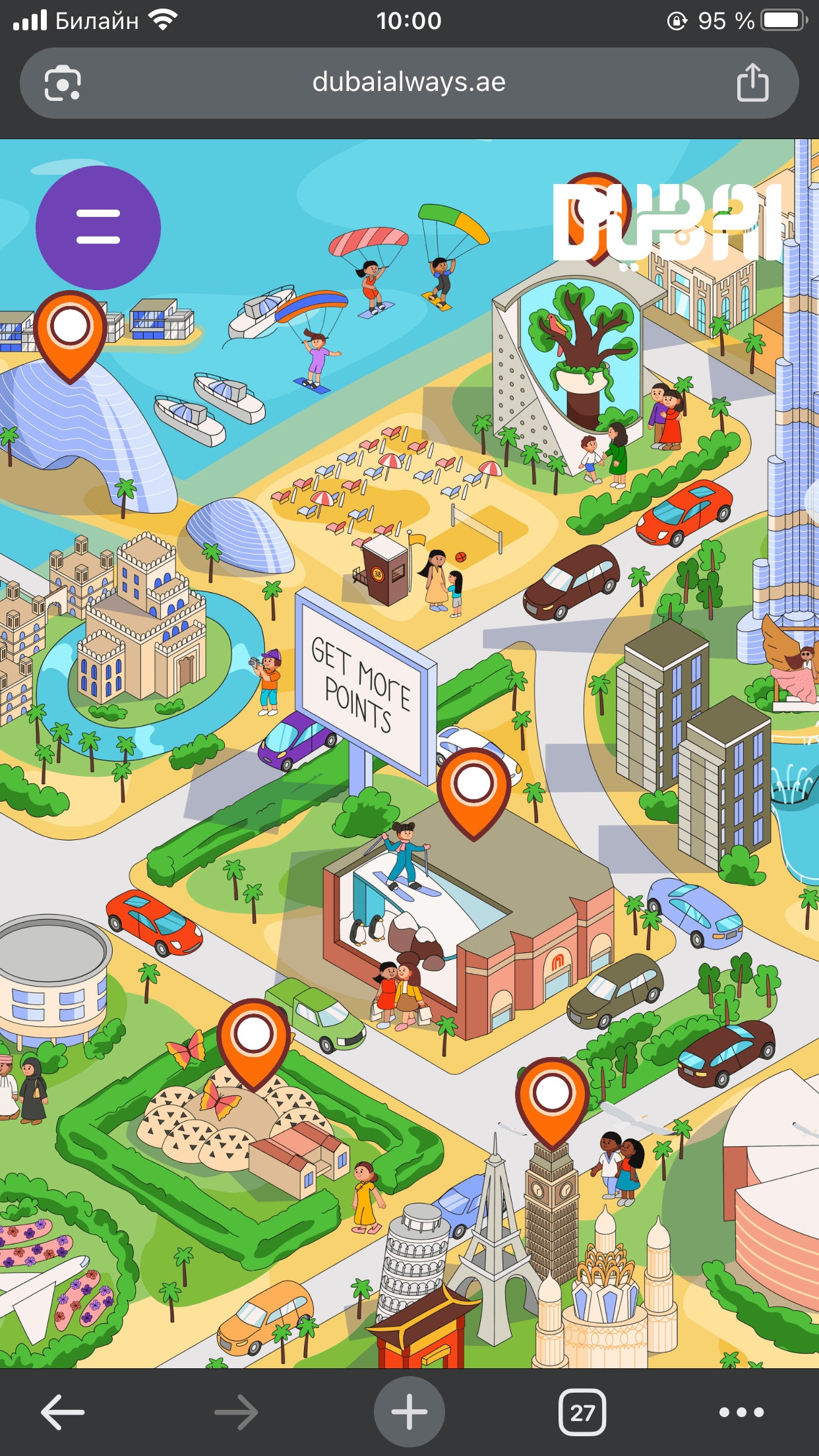Tap the dubaialways.ae address bar
Screen dimensions: 819x1456
coord(409,83)
